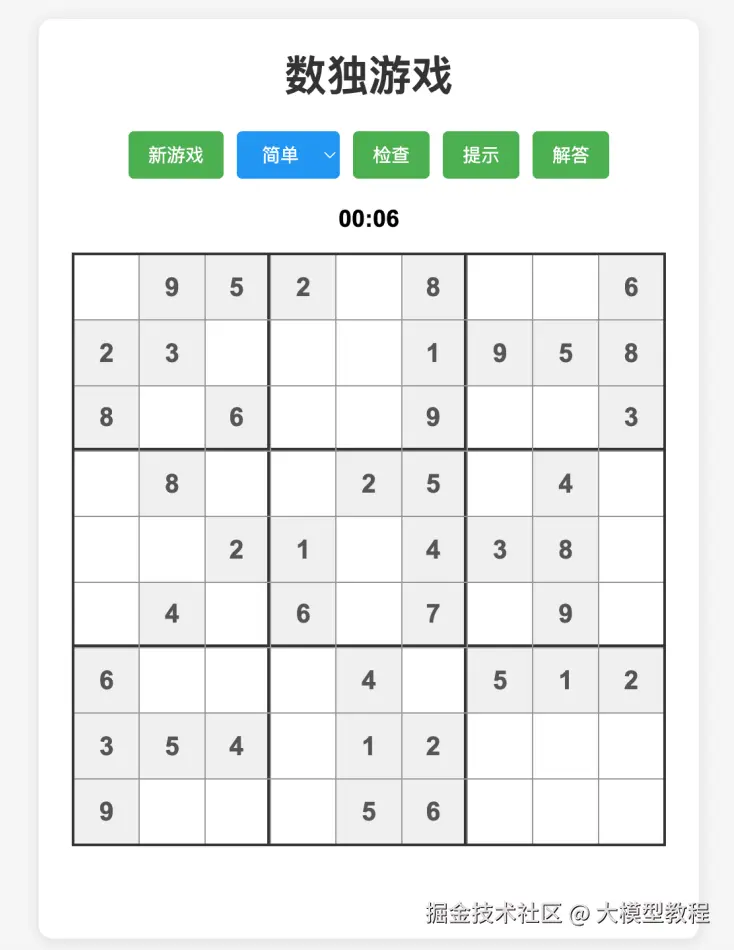734x950 pixels.
Task: Reveal the solution with 解答
Action: coord(570,155)
